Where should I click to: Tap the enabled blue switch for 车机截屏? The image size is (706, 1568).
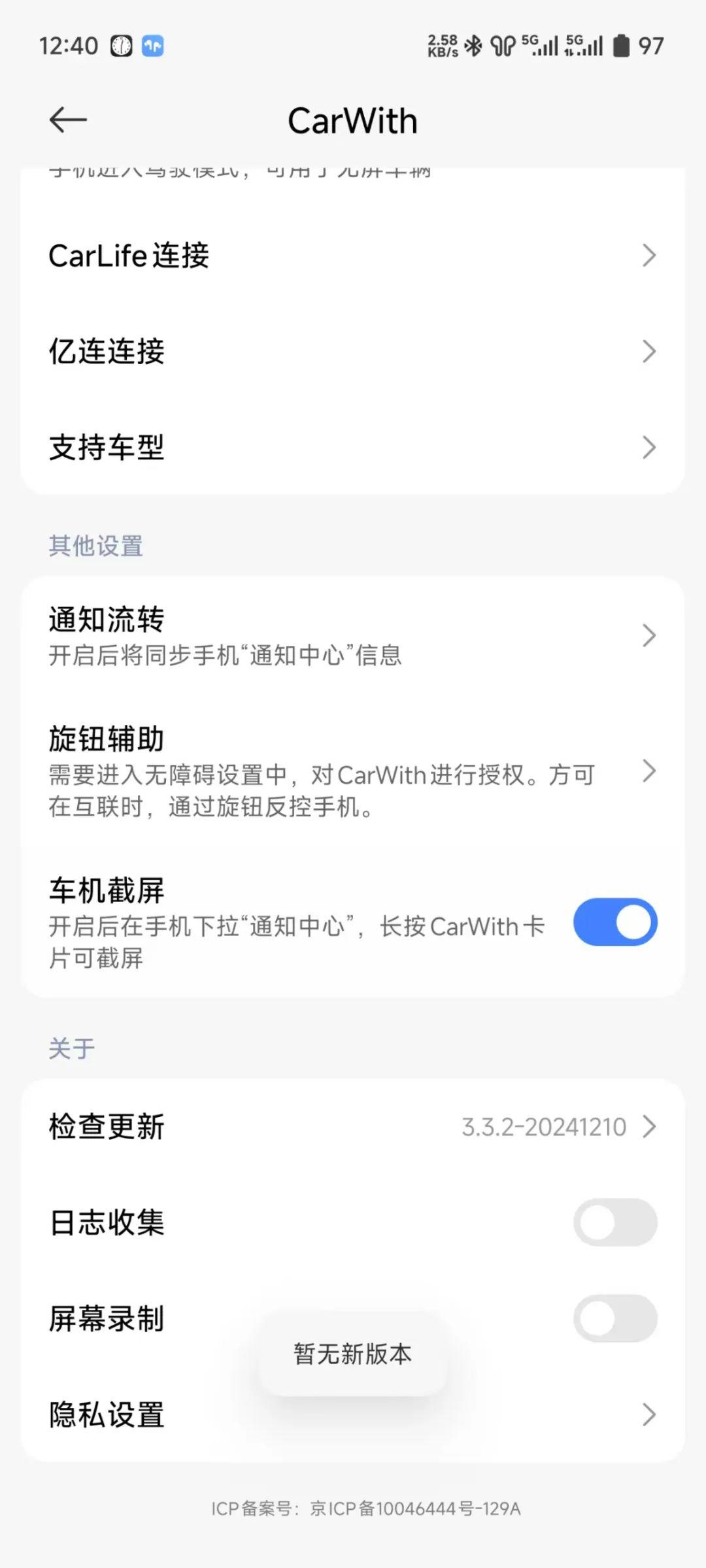(x=614, y=922)
